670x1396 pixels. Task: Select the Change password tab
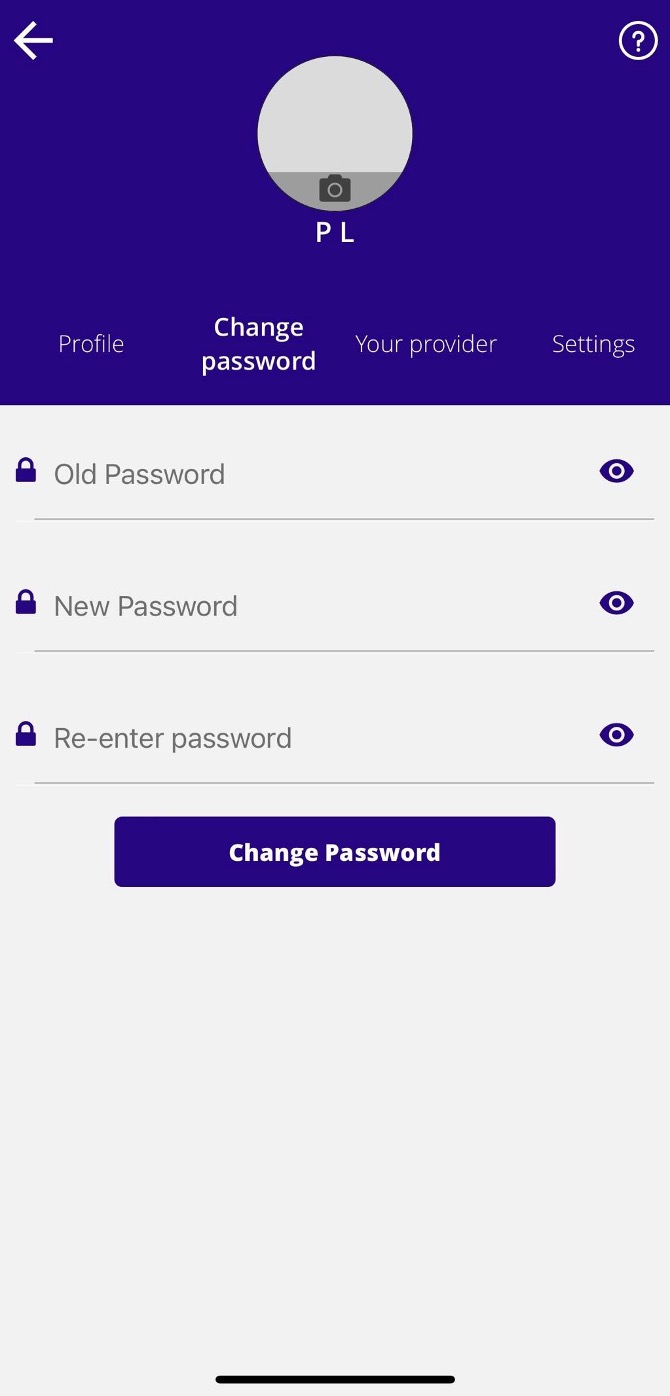coord(259,344)
